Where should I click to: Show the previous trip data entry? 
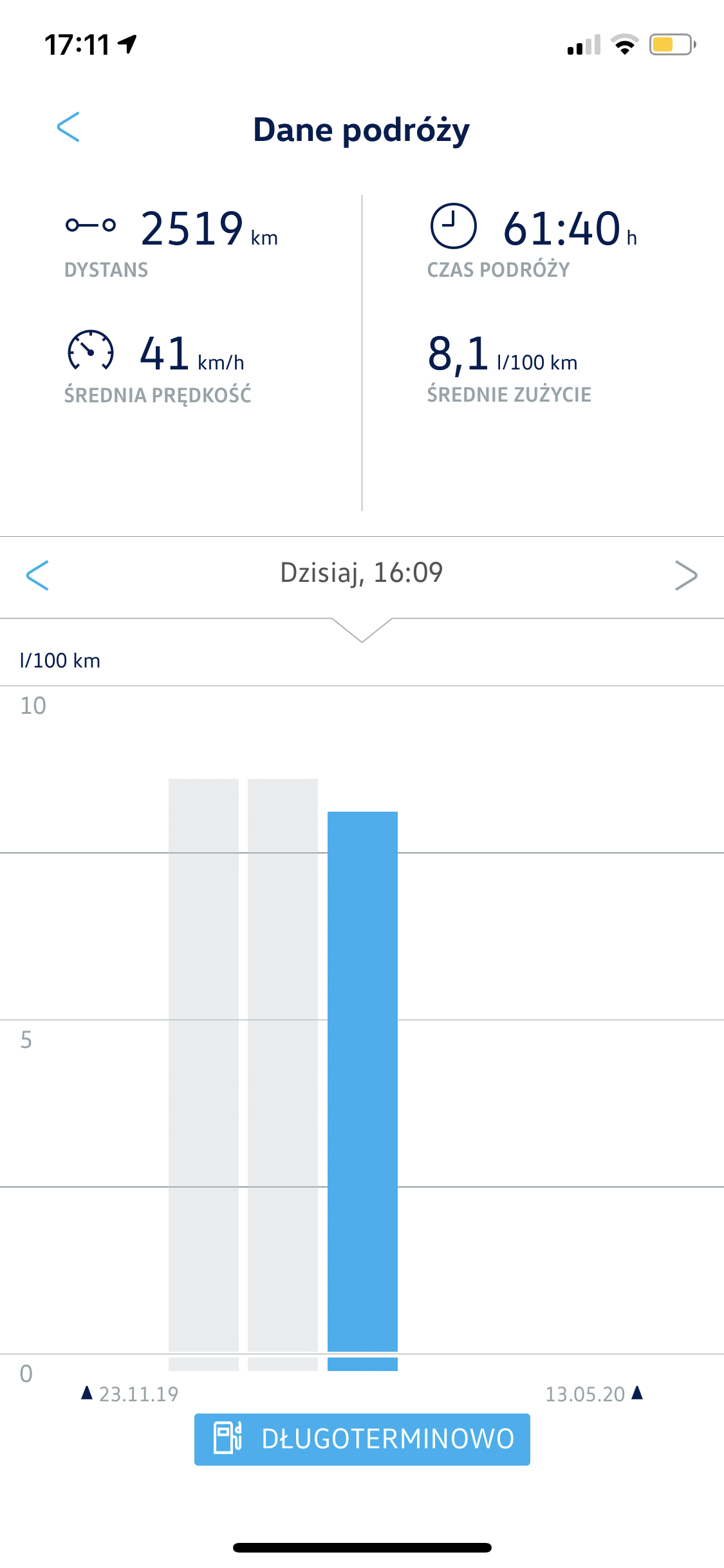coord(37,575)
